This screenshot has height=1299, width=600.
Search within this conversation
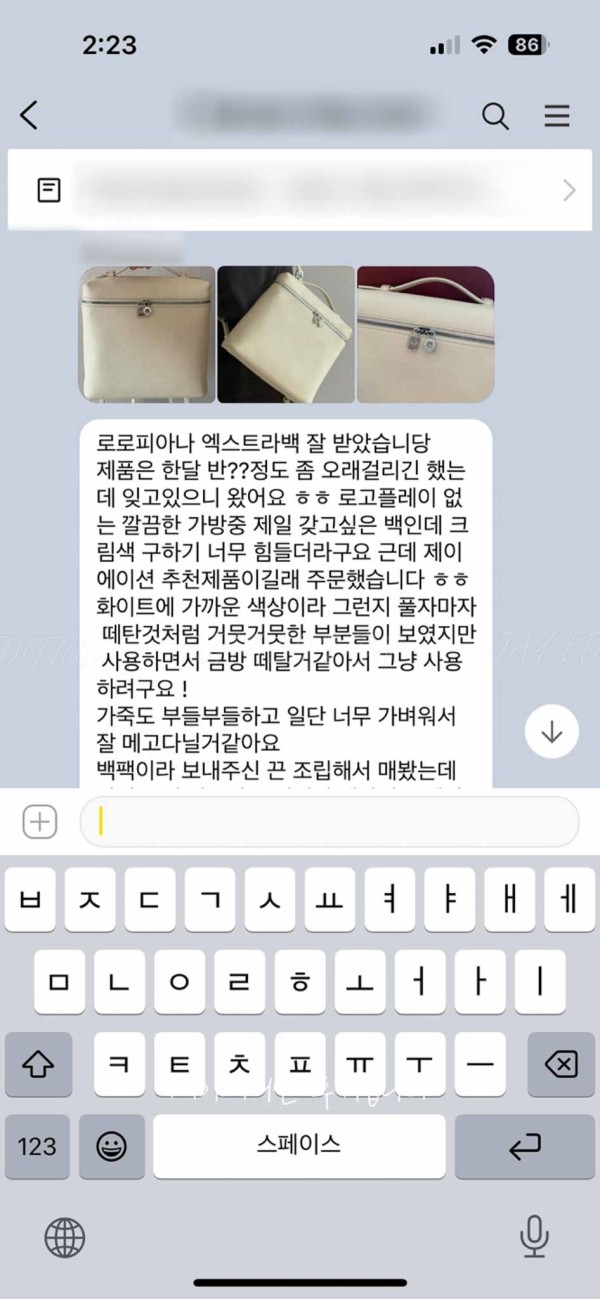pos(495,116)
